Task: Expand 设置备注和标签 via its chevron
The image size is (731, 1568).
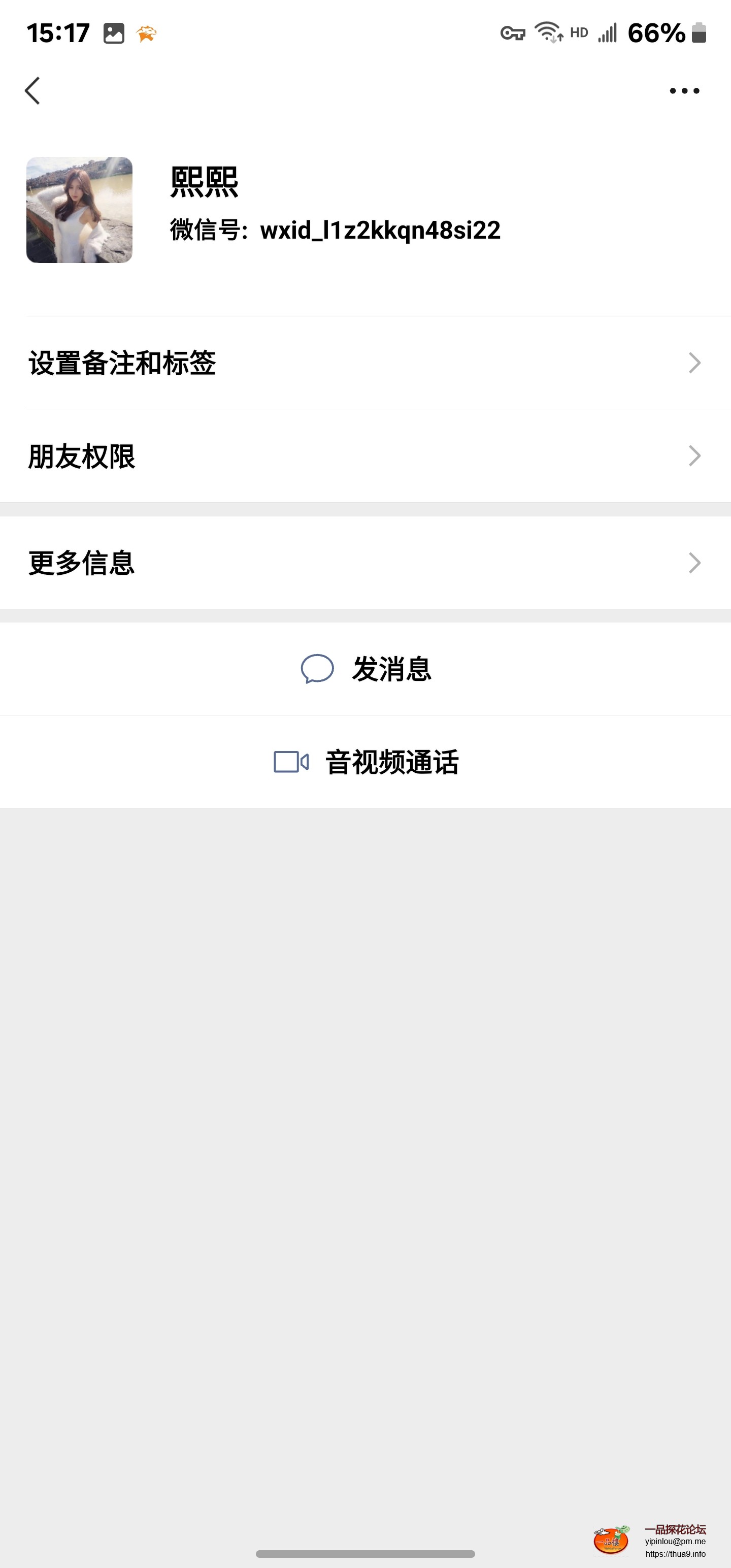Action: click(695, 364)
